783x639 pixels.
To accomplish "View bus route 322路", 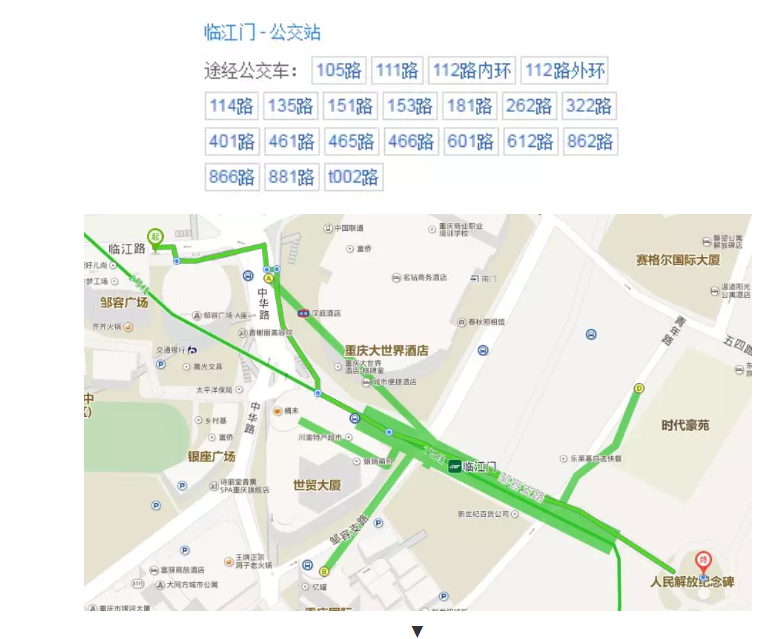I will (x=589, y=106).
